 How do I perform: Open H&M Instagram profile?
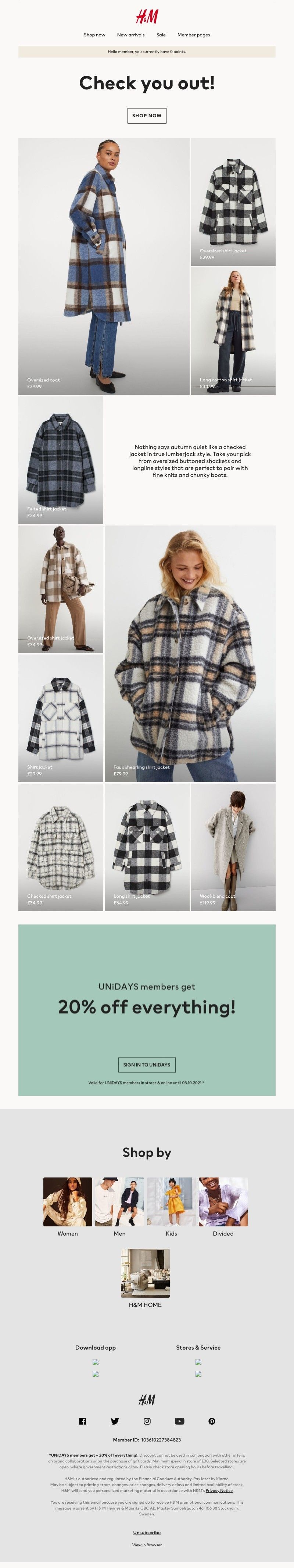tap(147, 1421)
